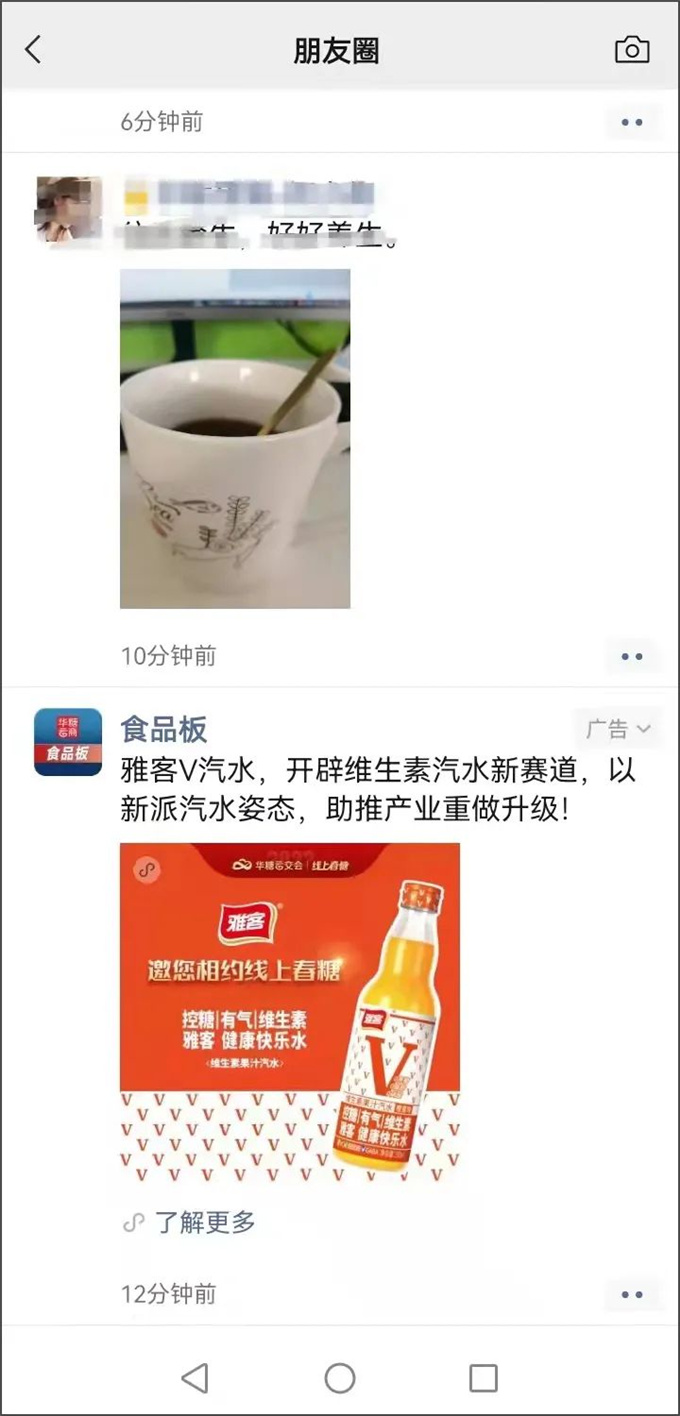Go back from the 朋友圈 feed
This screenshot has width=680, height=1416.
click(x=34, y=50)
